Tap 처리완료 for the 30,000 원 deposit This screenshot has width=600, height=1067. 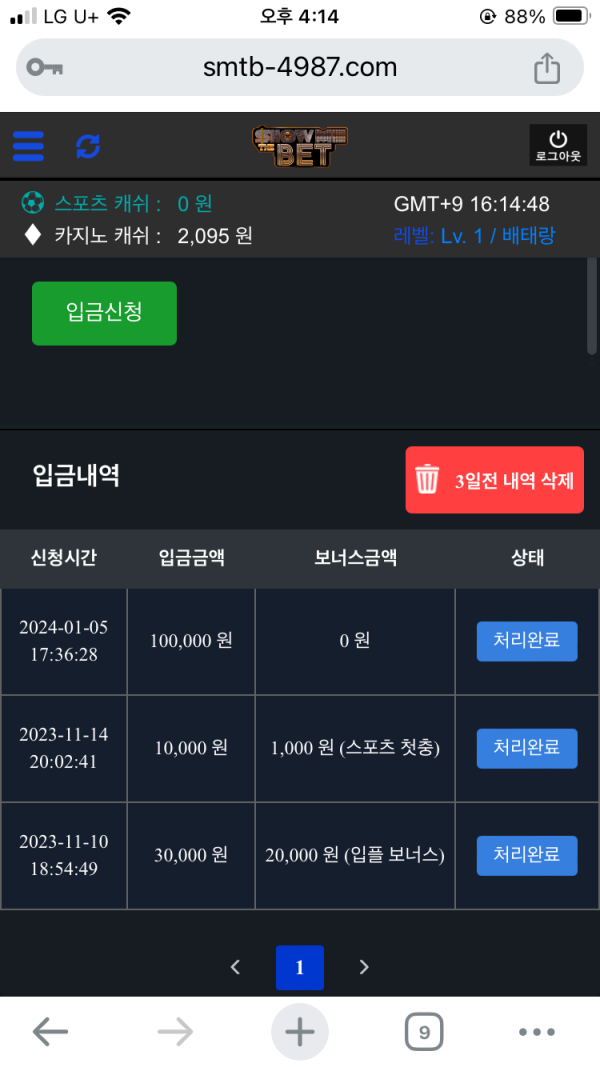526,855
